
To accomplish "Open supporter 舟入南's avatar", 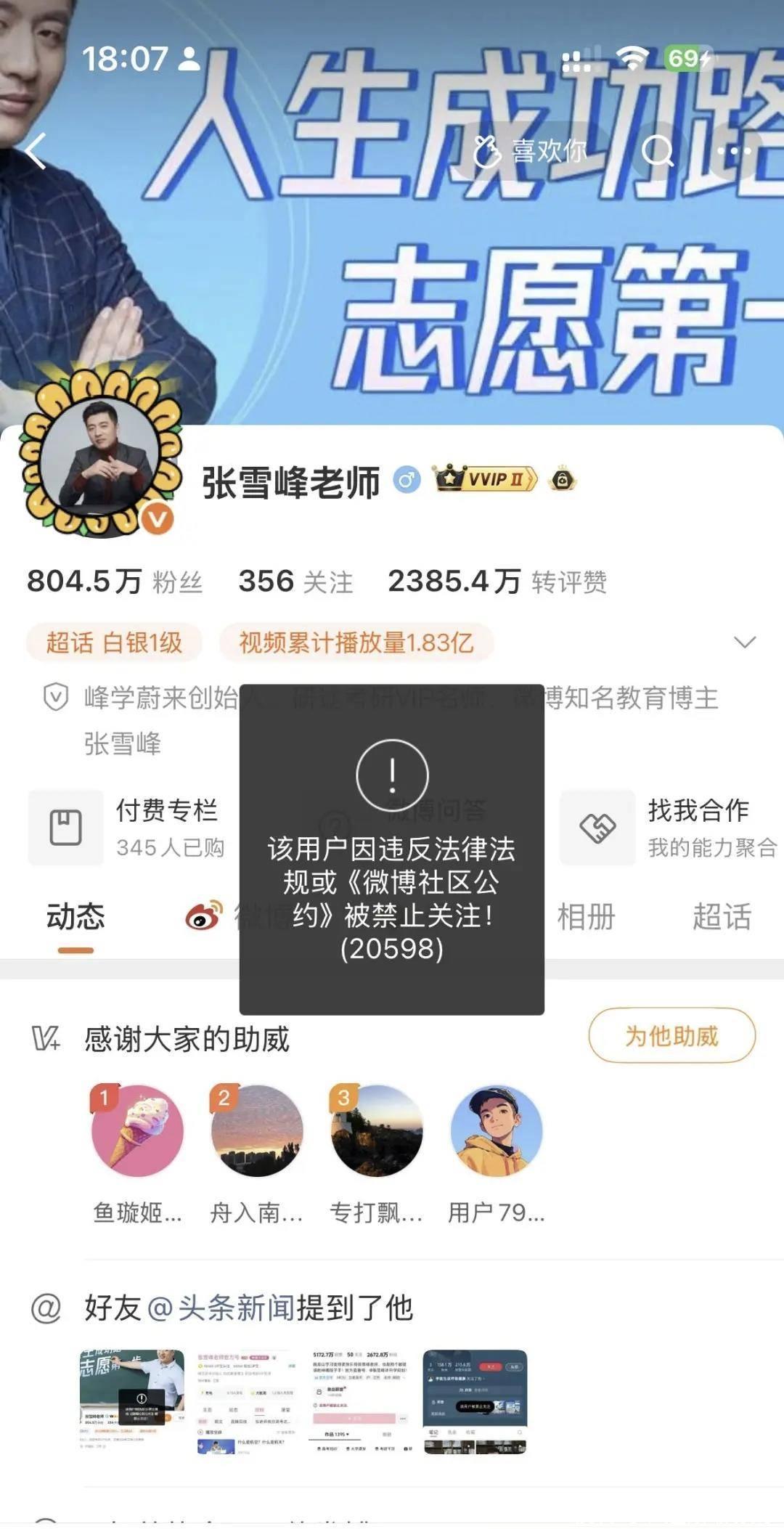I will [x=256, y=1131].
